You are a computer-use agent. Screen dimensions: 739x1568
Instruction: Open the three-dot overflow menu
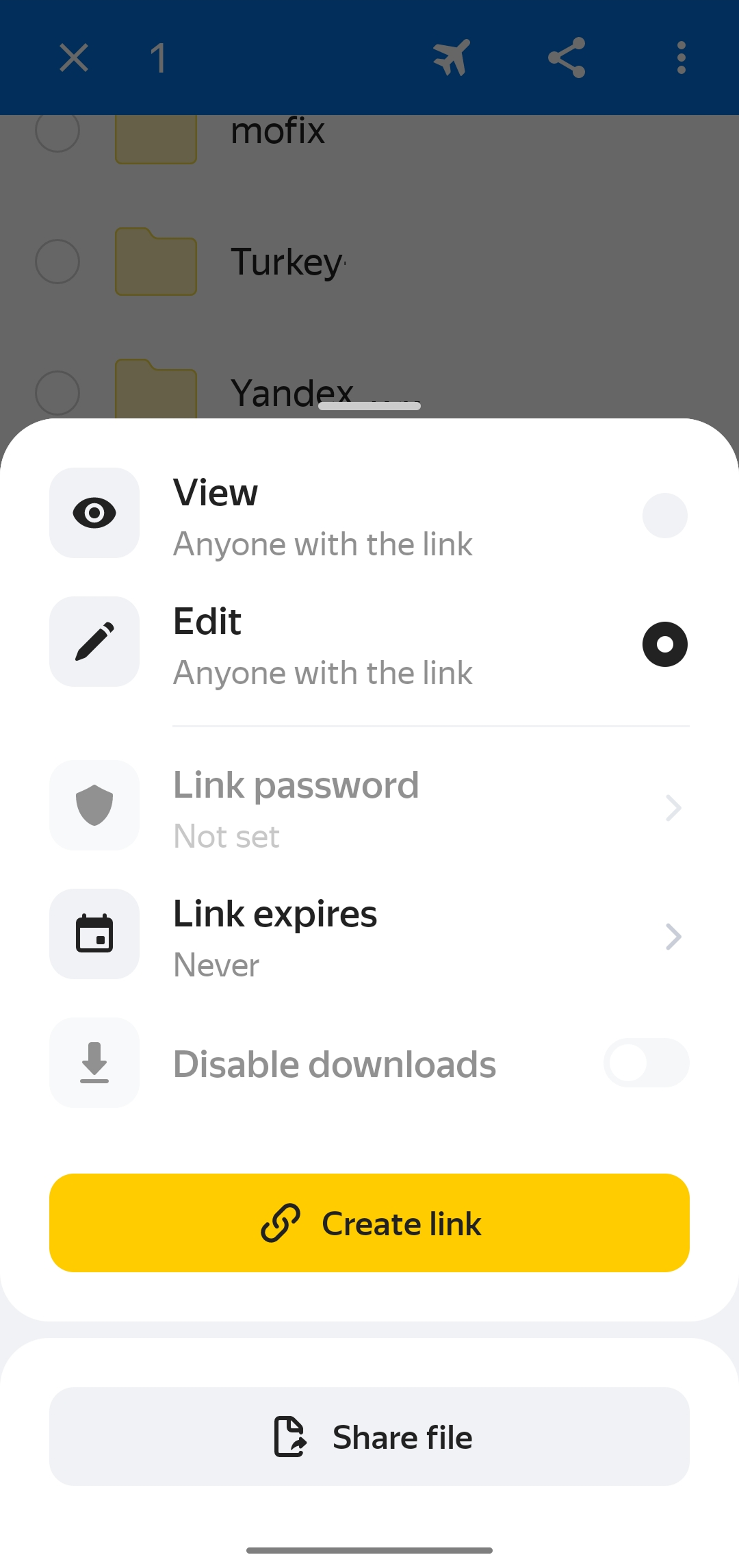tap(681, 58)
